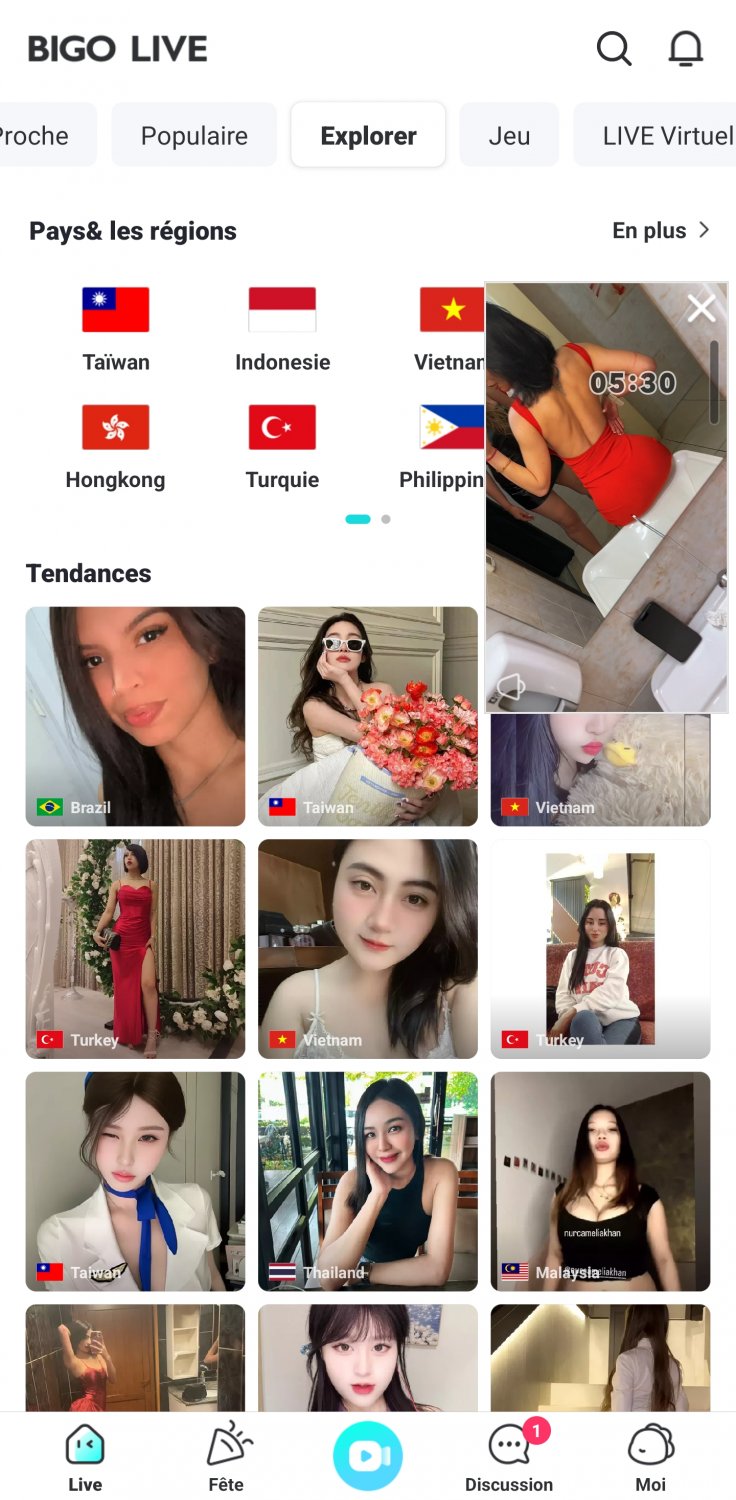Image resolution: width=736 pixels, height=1500 pixels.
Task: Select the LIVE Virtuel tab
Action: click(660, 135)
